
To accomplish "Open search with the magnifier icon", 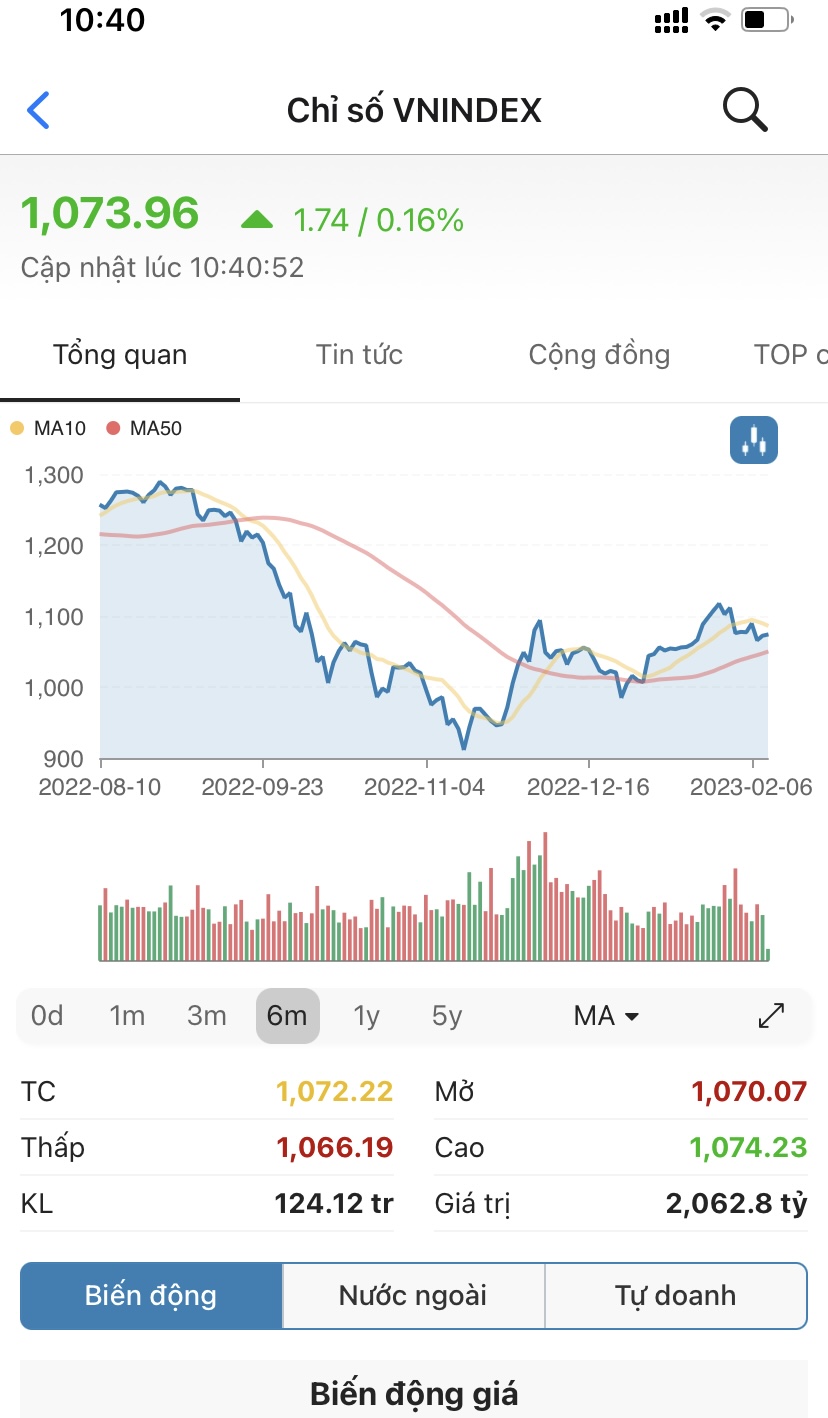I will coord(745,110).
